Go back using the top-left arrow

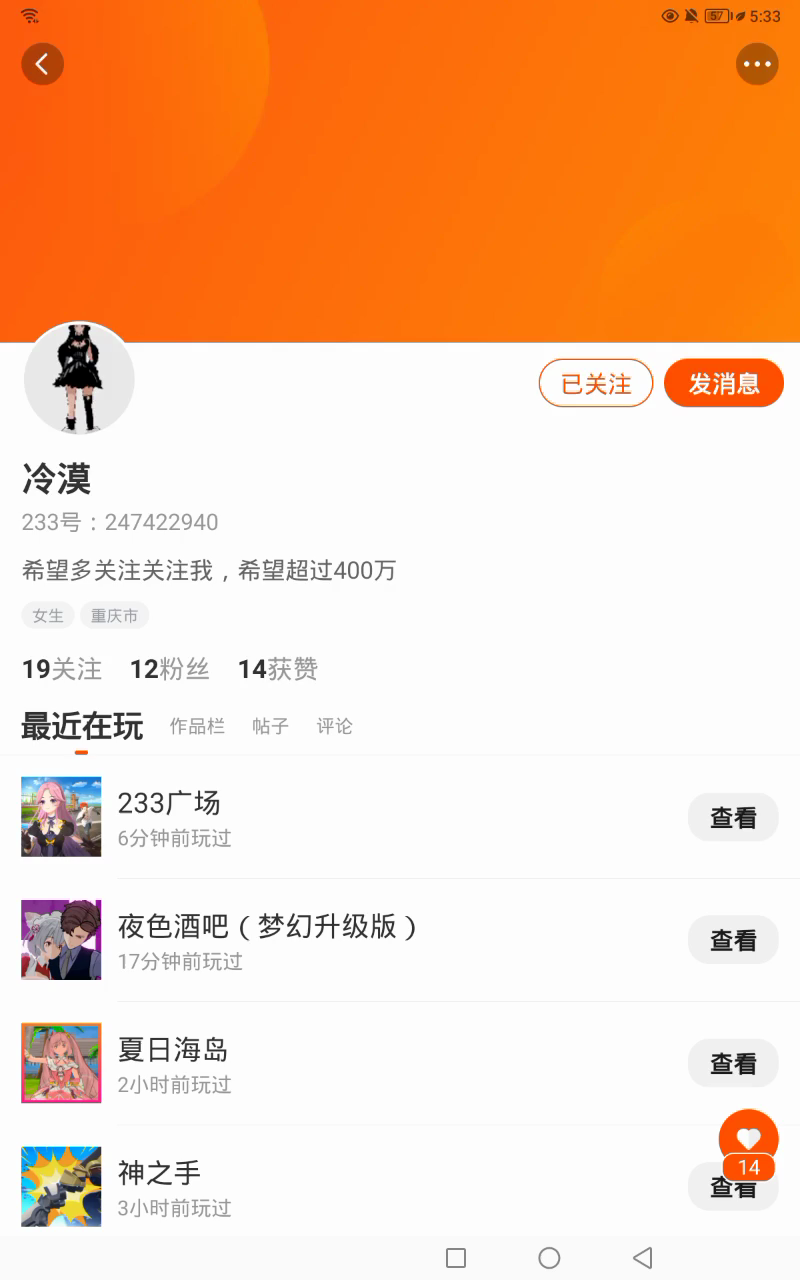coord(42,64)
